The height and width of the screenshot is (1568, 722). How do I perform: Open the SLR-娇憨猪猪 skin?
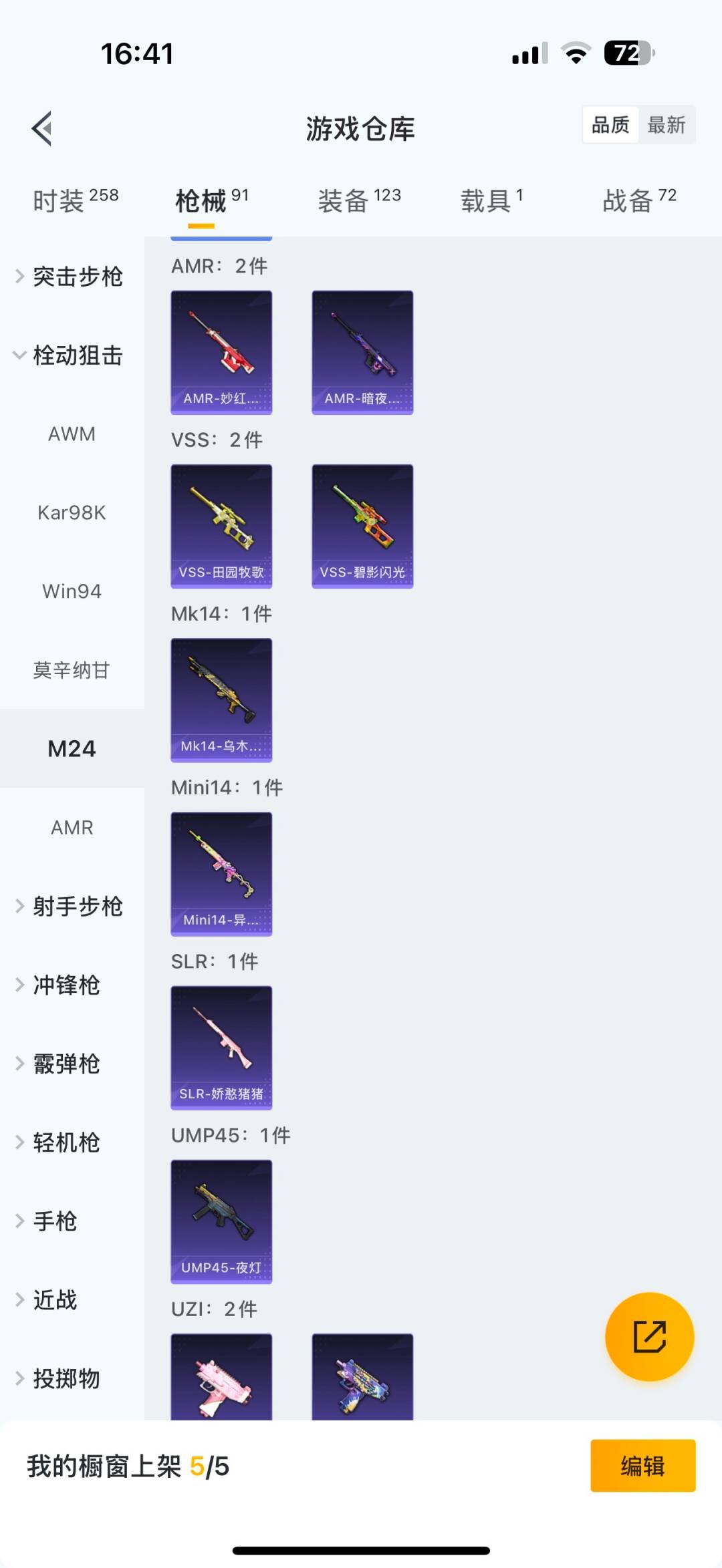[221, 1048]
